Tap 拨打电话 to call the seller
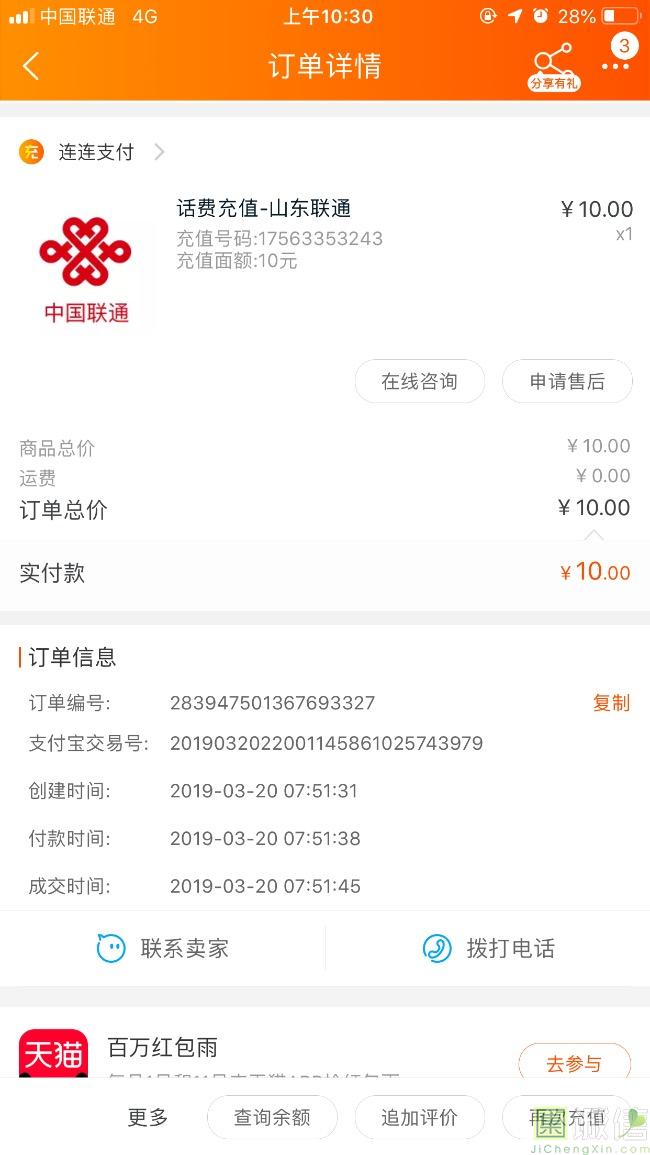 [x=488, y=948]
